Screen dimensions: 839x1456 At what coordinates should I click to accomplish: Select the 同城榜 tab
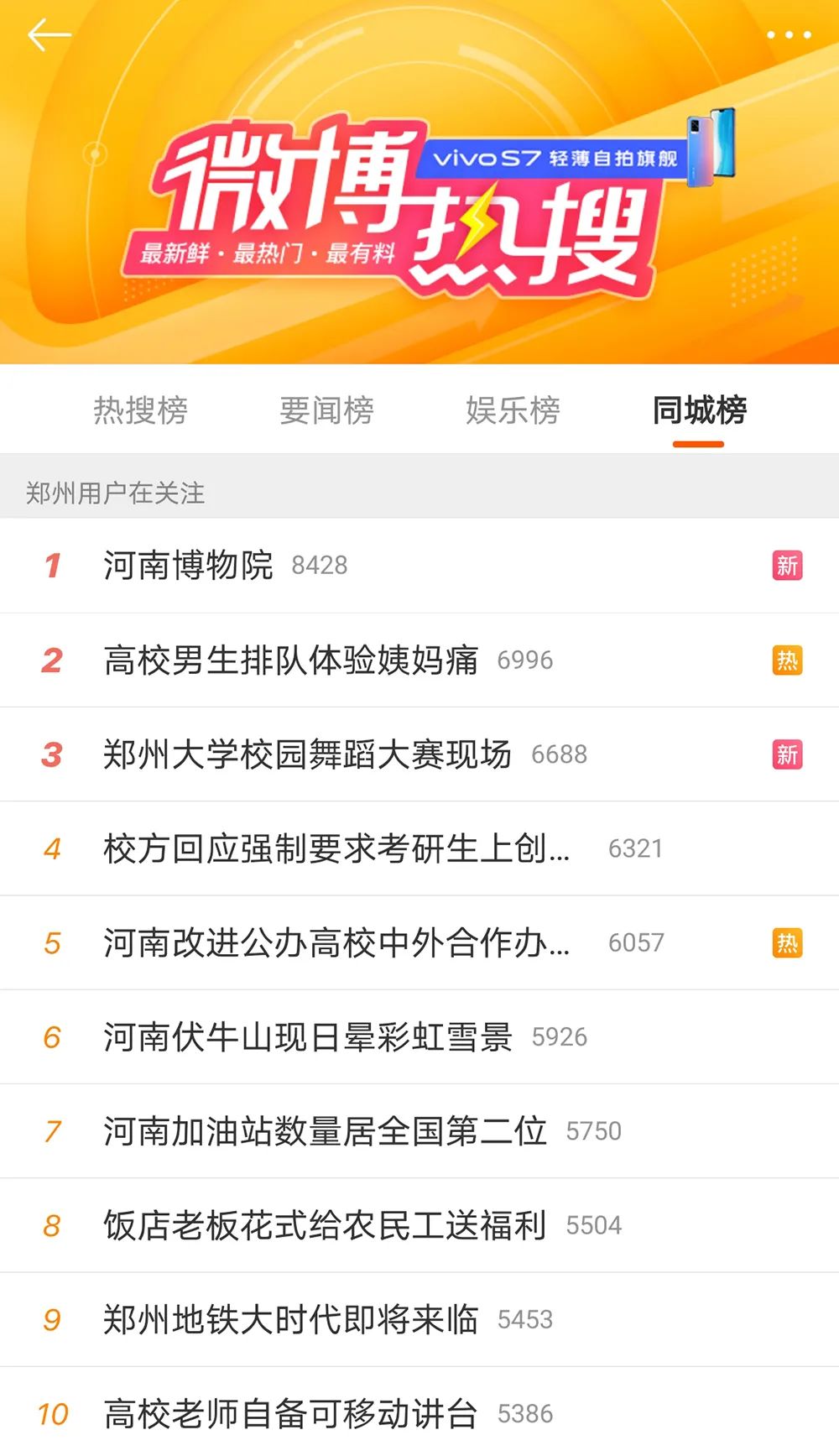pos(699,410)
